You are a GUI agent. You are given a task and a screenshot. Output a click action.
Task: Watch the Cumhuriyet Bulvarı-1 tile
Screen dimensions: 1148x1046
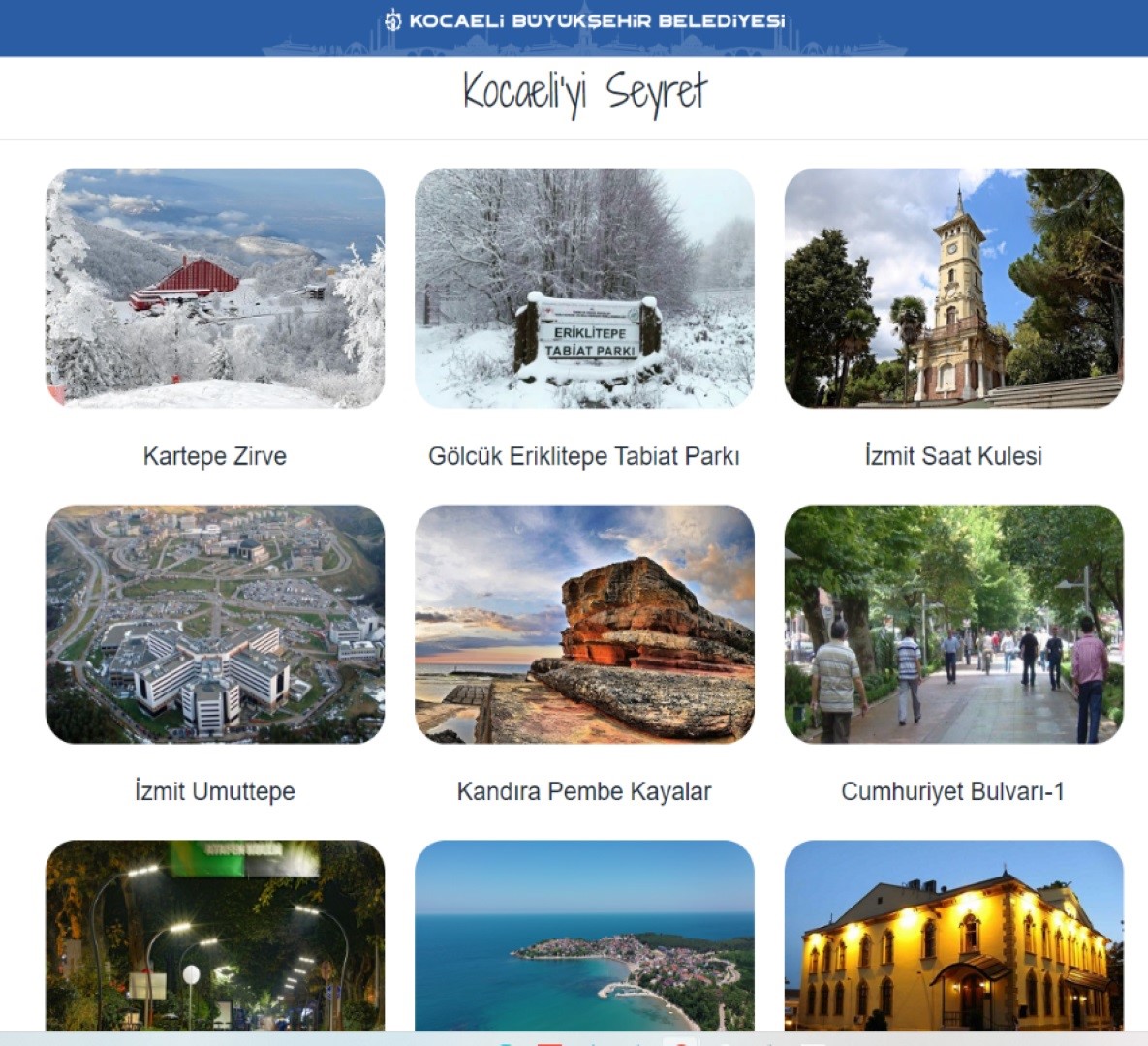(x=953, y=624)
